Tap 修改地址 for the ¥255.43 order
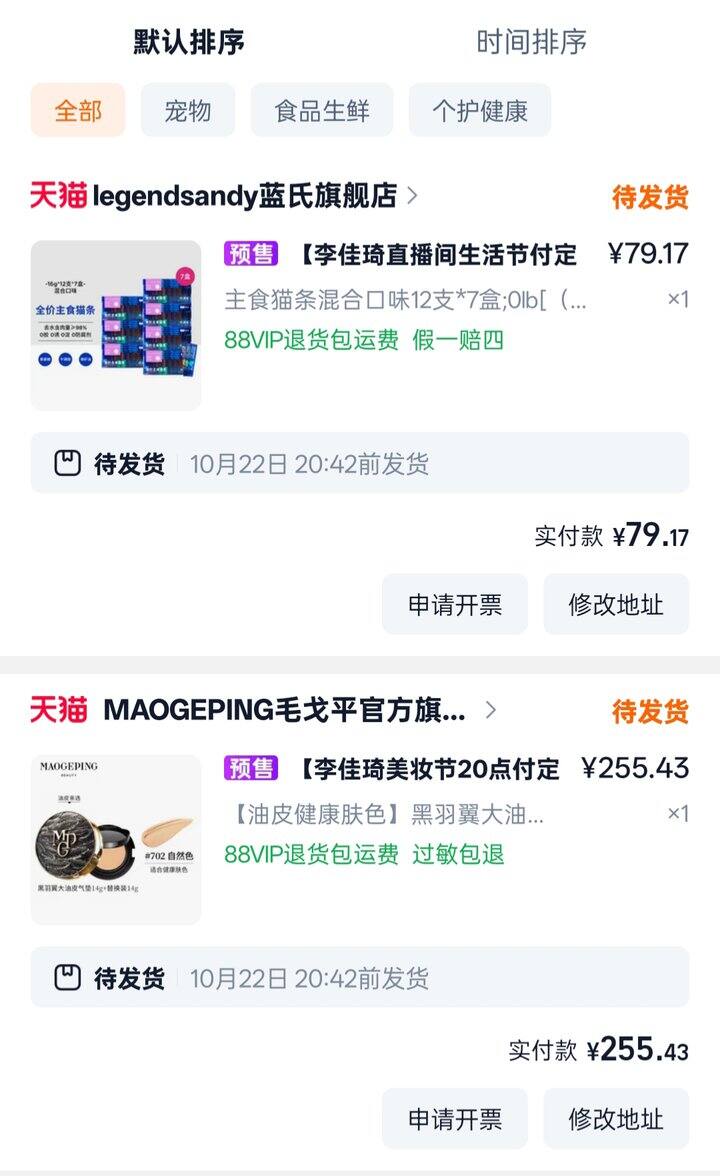The width and height of the screenshot is (720, 1176). coord(616,1118)
